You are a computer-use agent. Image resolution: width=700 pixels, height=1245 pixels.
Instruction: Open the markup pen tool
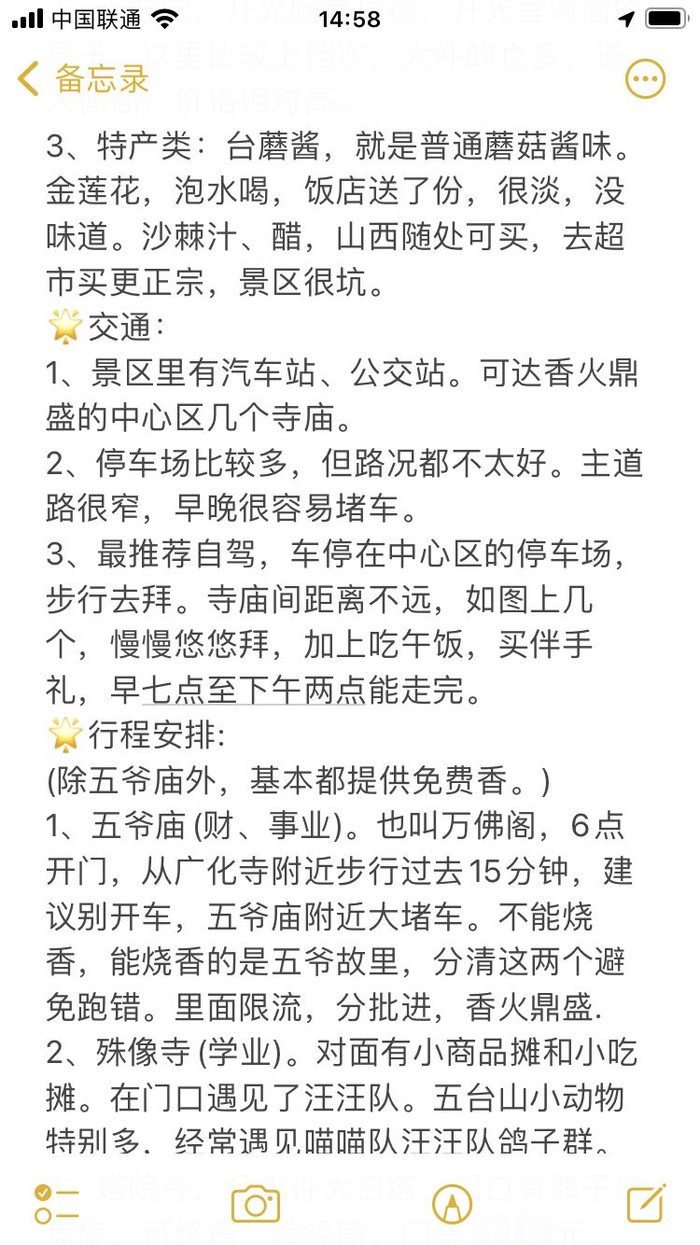pos(451,1204)
